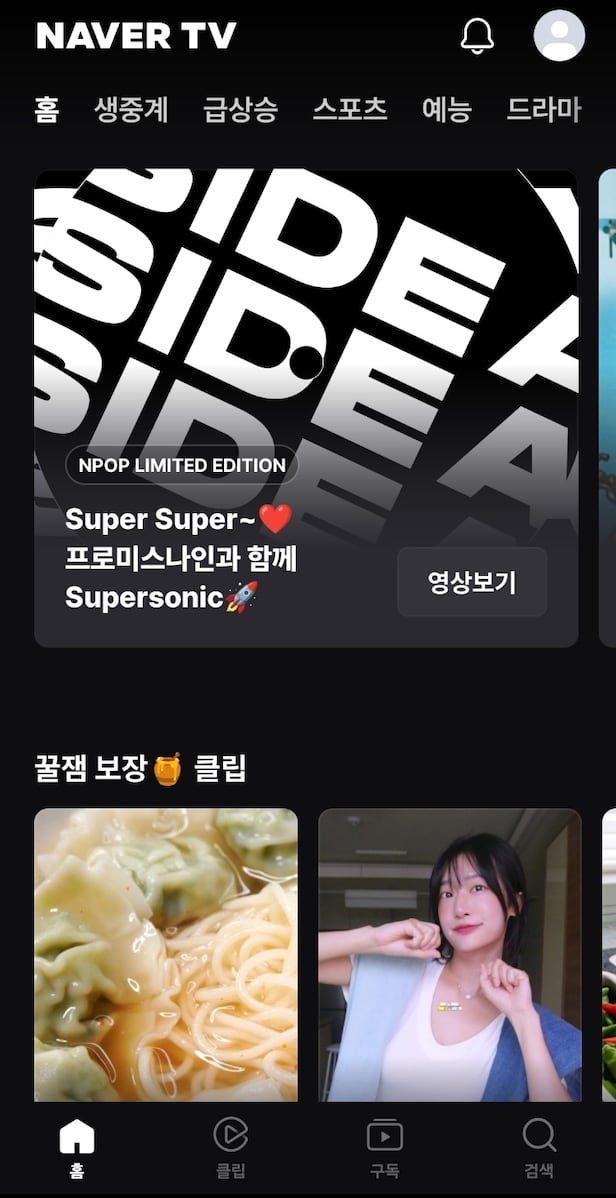Image resolution: width=616 pixels, height=1198 pixels.
Task: Tap the 영상보기 button
Action: click(x=471, y=582)
